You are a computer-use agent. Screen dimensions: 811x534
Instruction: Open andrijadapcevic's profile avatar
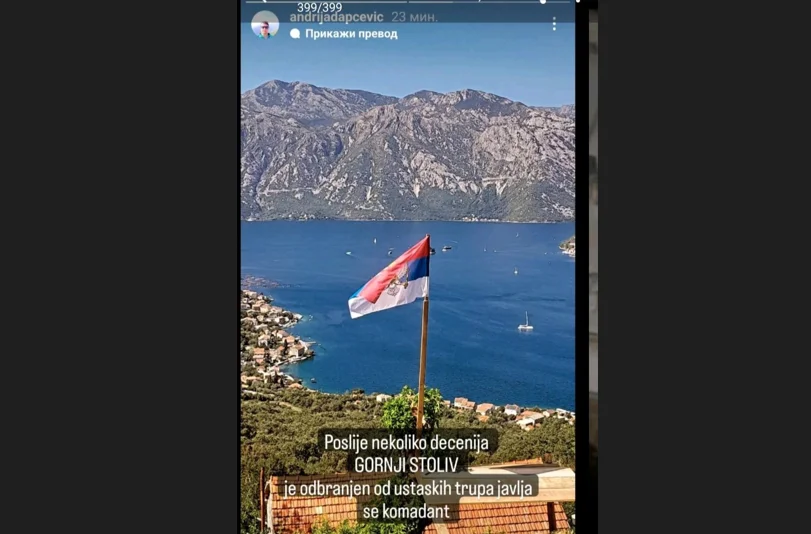pyautogui.click(x=265, y=24)
